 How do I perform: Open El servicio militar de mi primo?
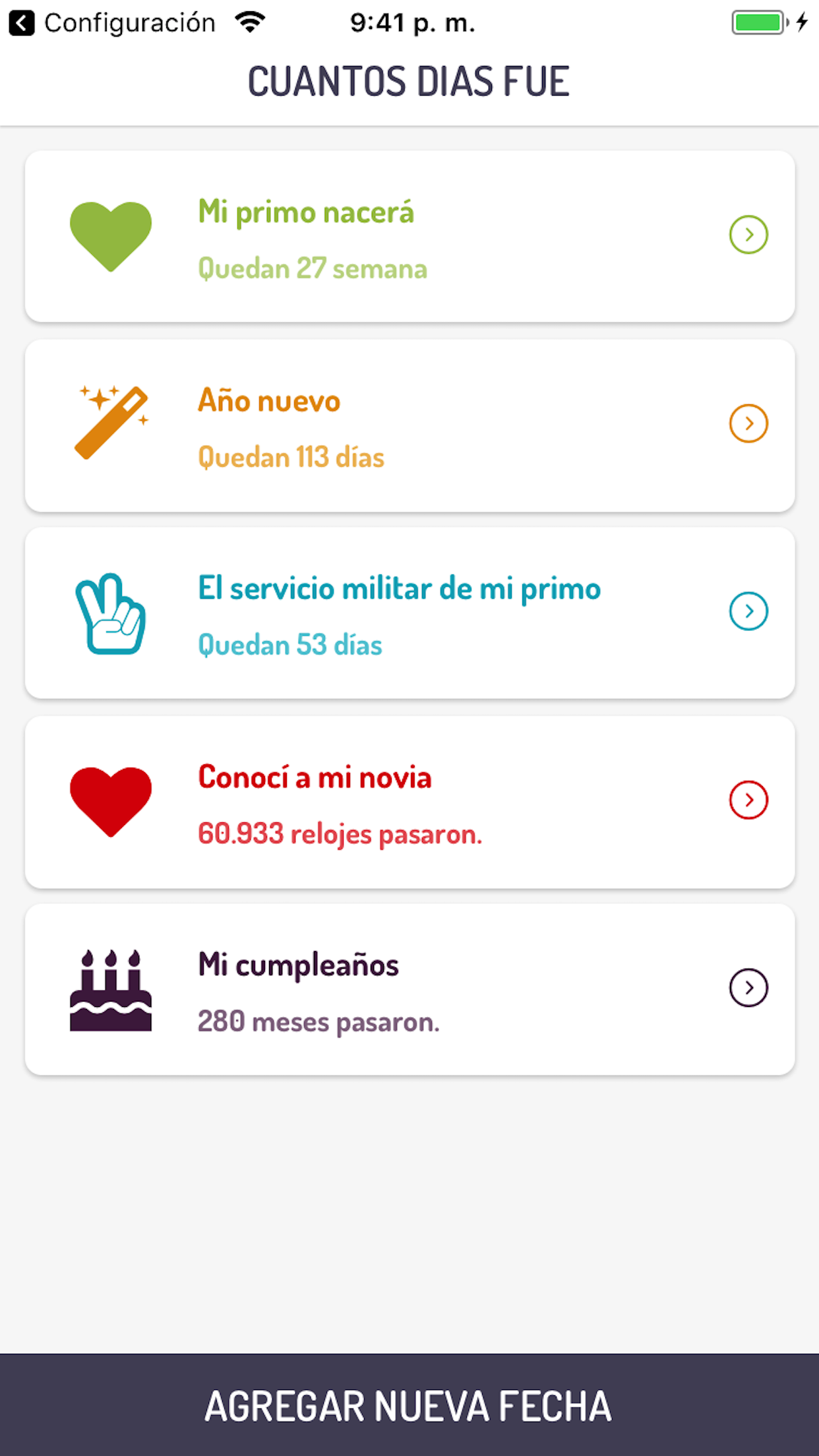[x=409, y=613]
